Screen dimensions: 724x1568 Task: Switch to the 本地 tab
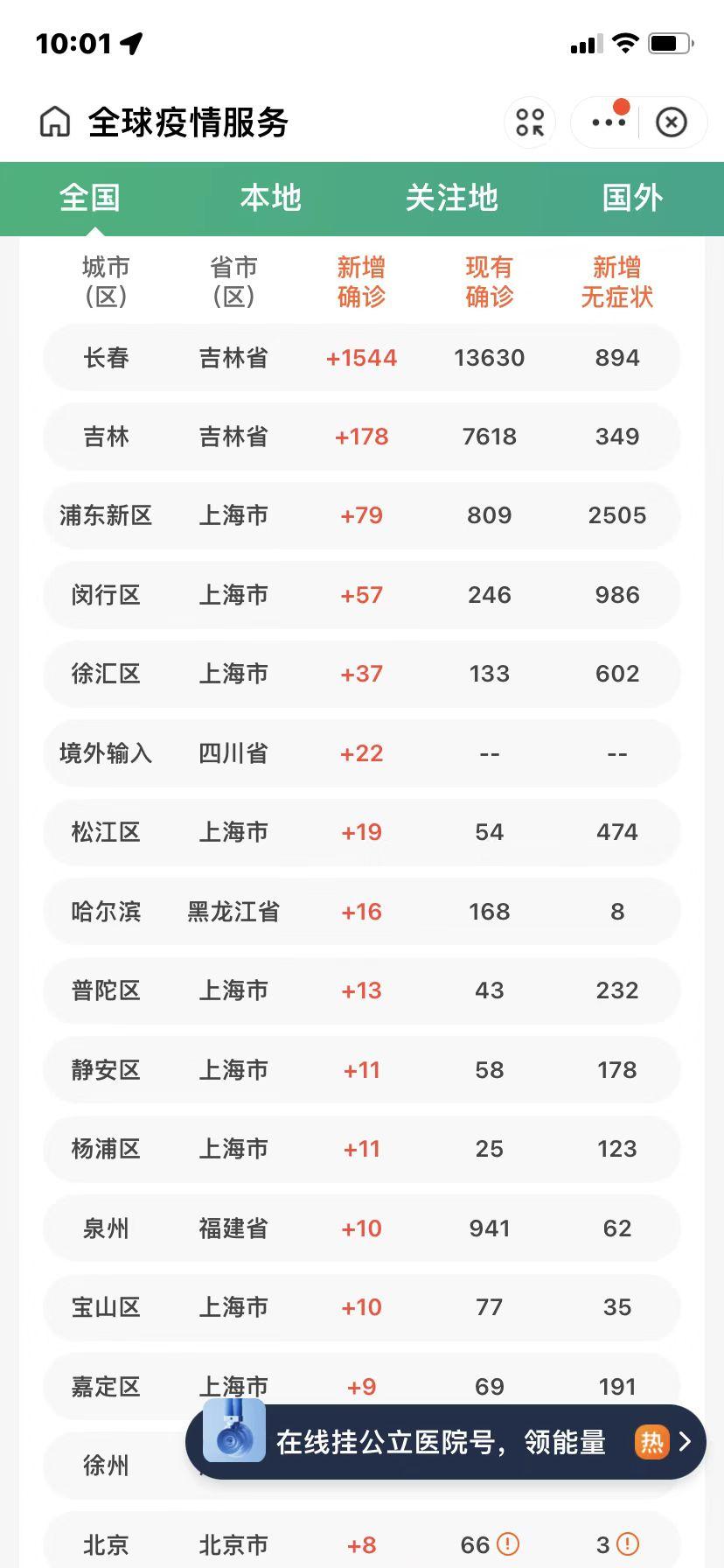271,198
